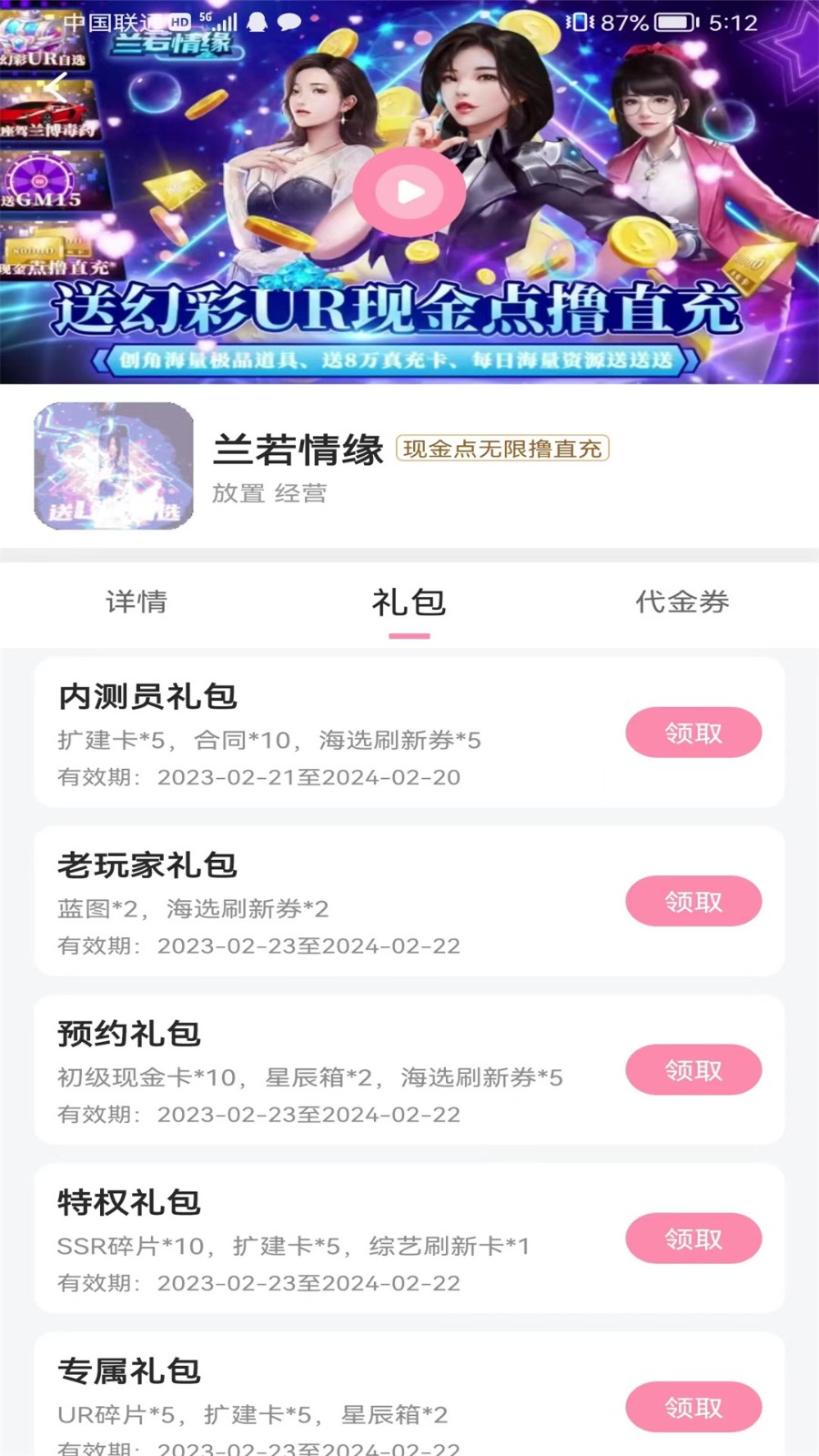
Task: Claim the 老玩家礼包 gift pack
Action: coord(693,901)
